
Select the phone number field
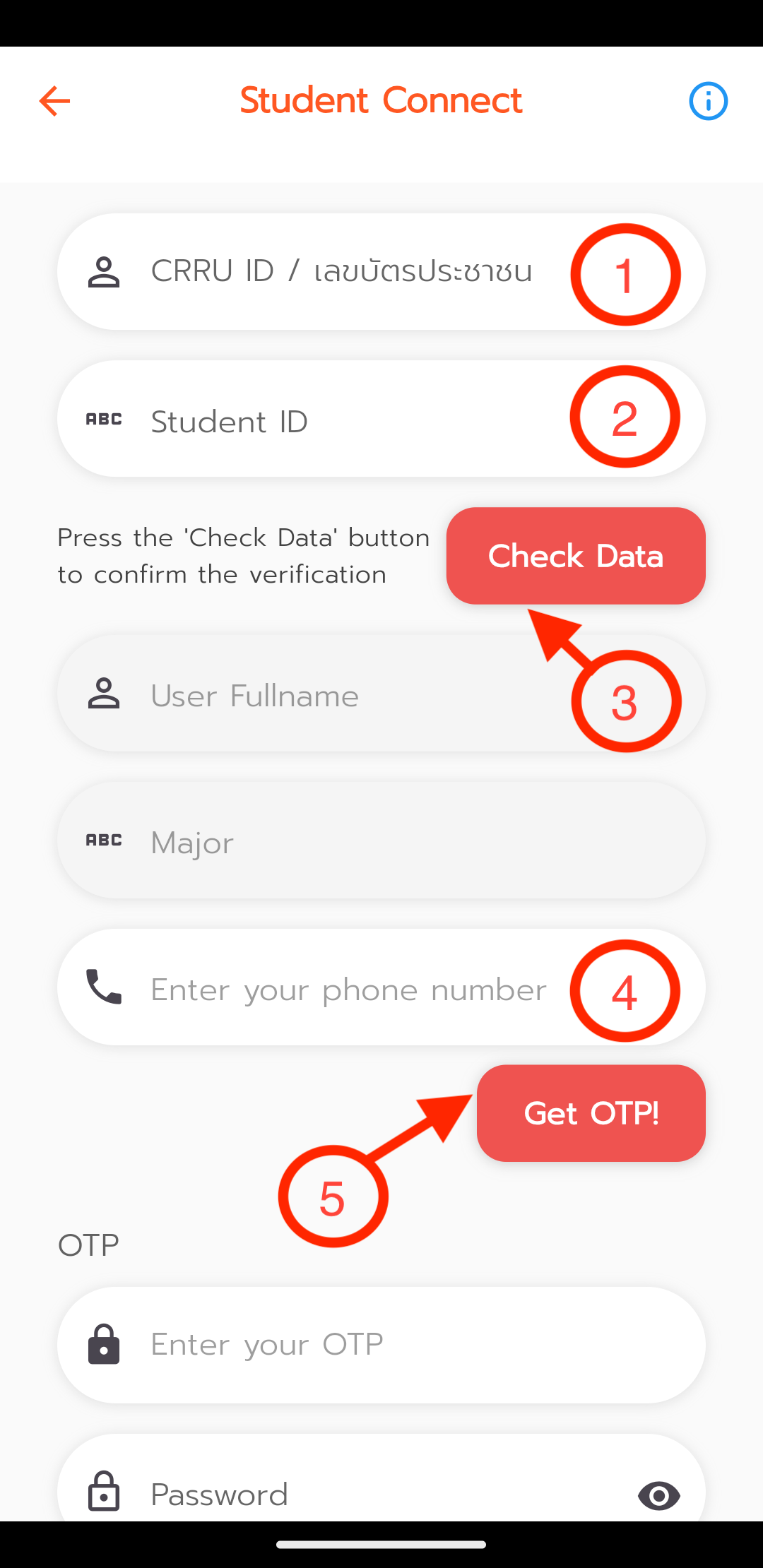pyautogui.click(x=346, y=989)
